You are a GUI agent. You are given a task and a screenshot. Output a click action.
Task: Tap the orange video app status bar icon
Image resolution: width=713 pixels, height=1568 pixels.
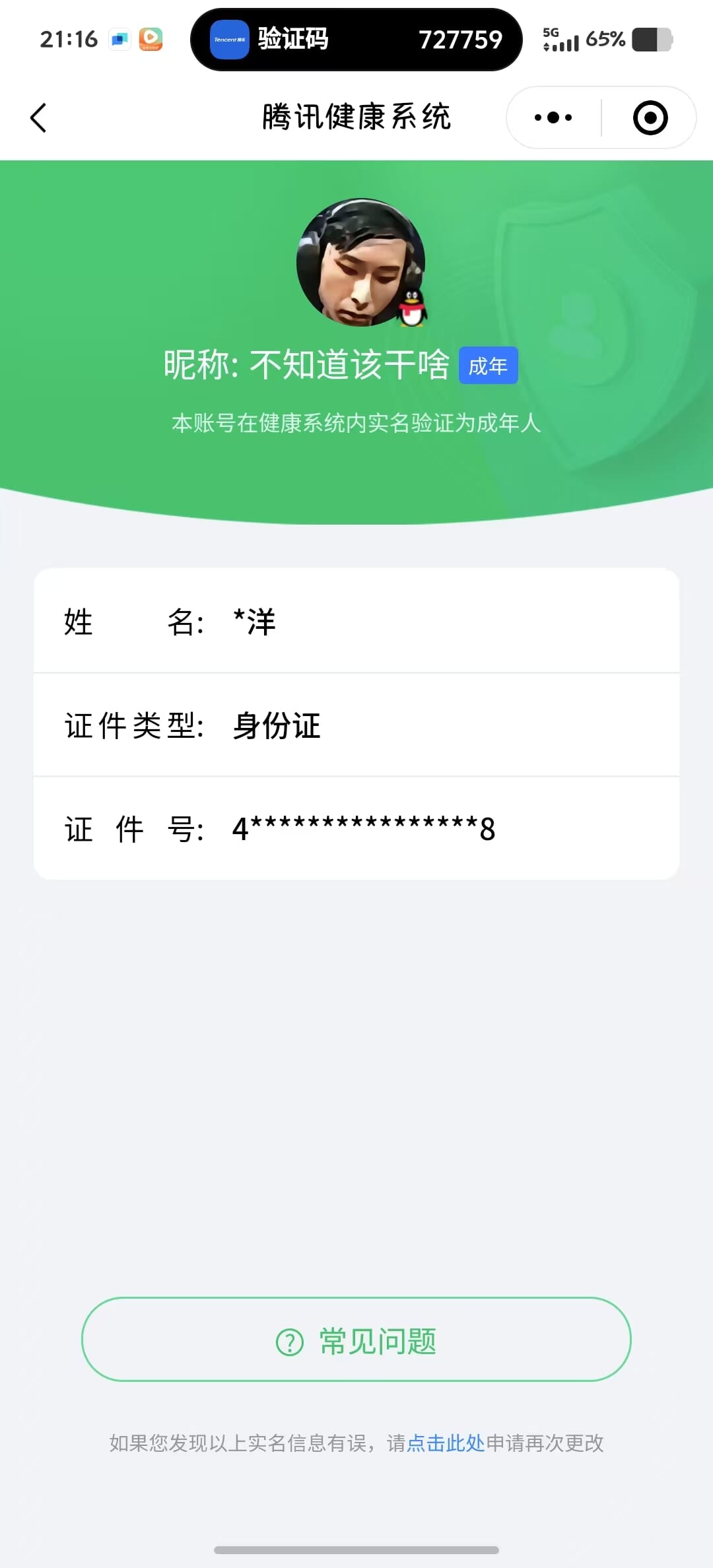(152, 40)
